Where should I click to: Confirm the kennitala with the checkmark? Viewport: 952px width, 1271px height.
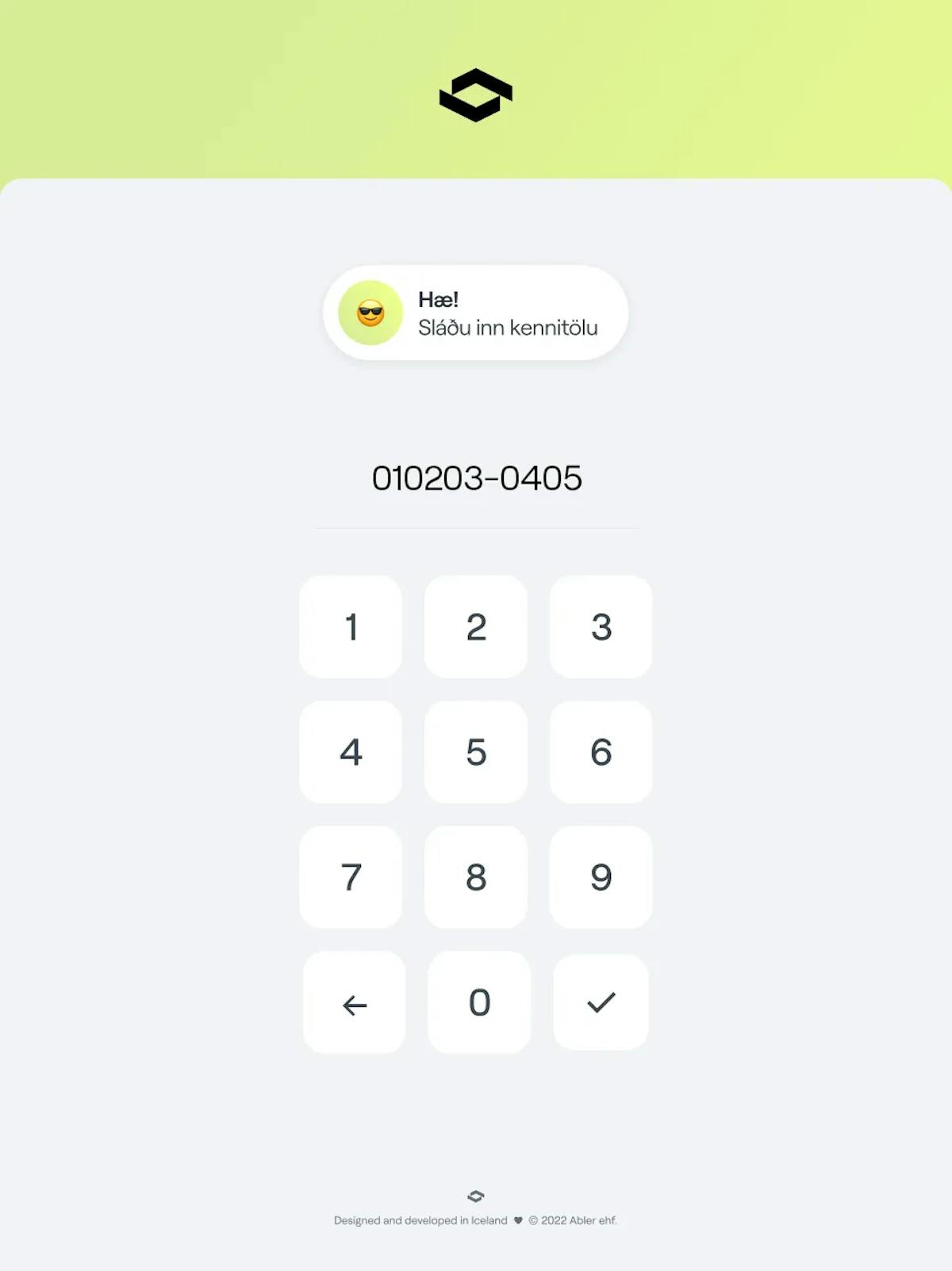click(601, 1002)
